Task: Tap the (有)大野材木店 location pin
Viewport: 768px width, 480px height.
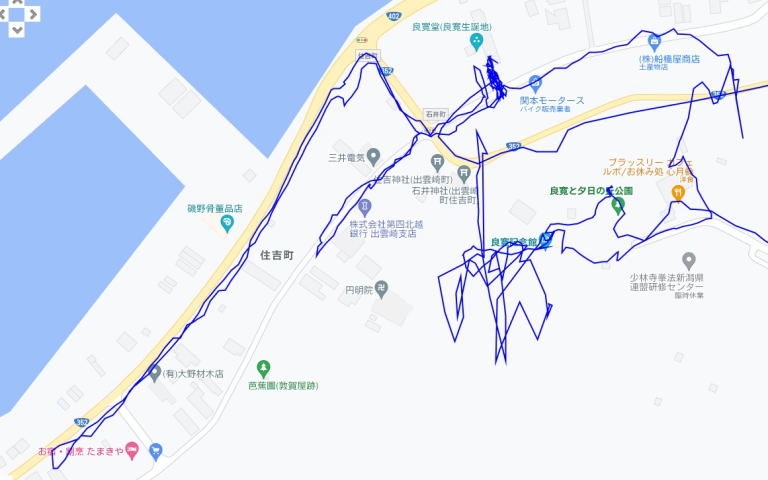Action: point(155,373)
